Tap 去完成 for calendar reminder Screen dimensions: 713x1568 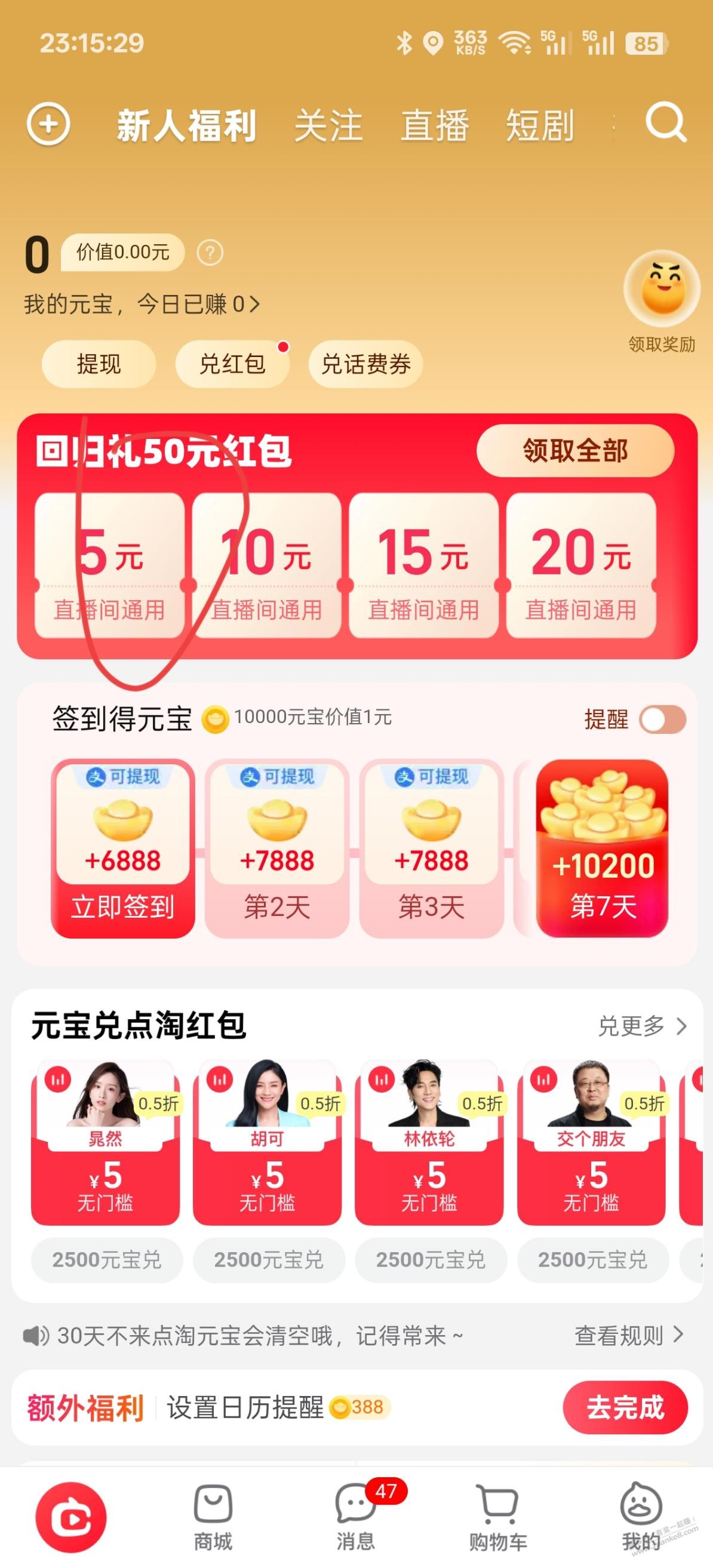pyautogui.click(x=625, y=1408)
